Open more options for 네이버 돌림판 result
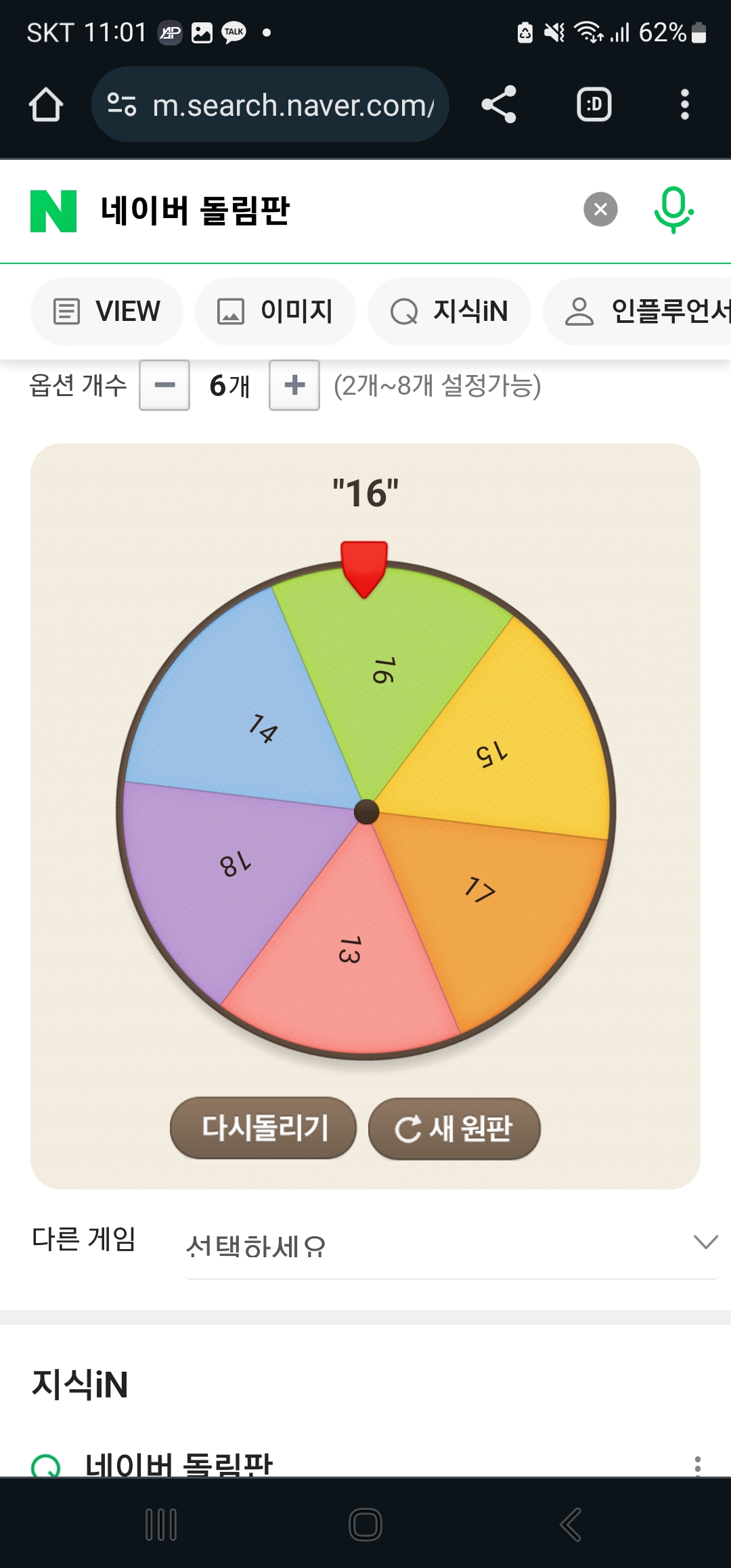Image resolution: width=731 pixels, height=1568 pixels. tap(697, 1465)
